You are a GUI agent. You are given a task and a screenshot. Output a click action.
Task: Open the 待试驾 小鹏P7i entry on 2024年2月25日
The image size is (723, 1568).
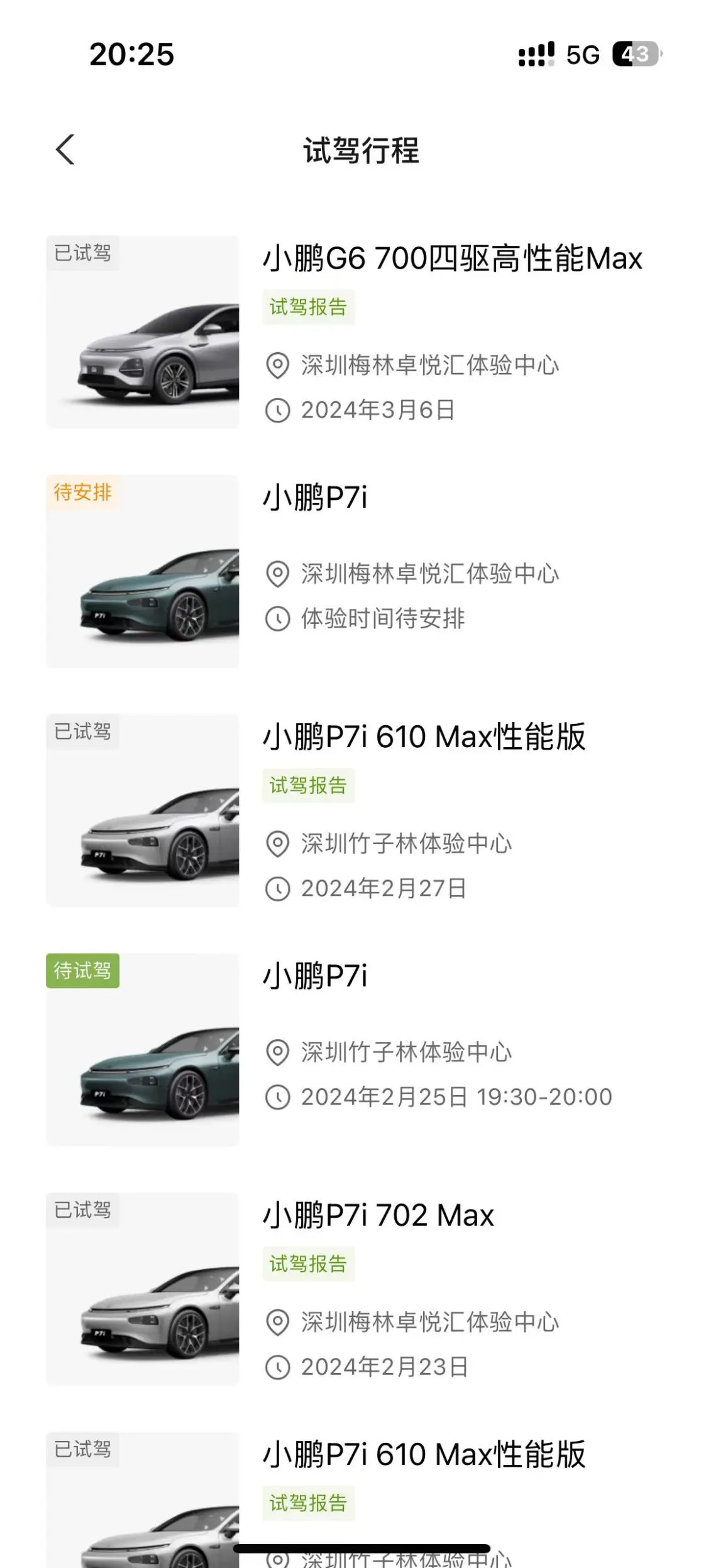(x=314, y=976)
